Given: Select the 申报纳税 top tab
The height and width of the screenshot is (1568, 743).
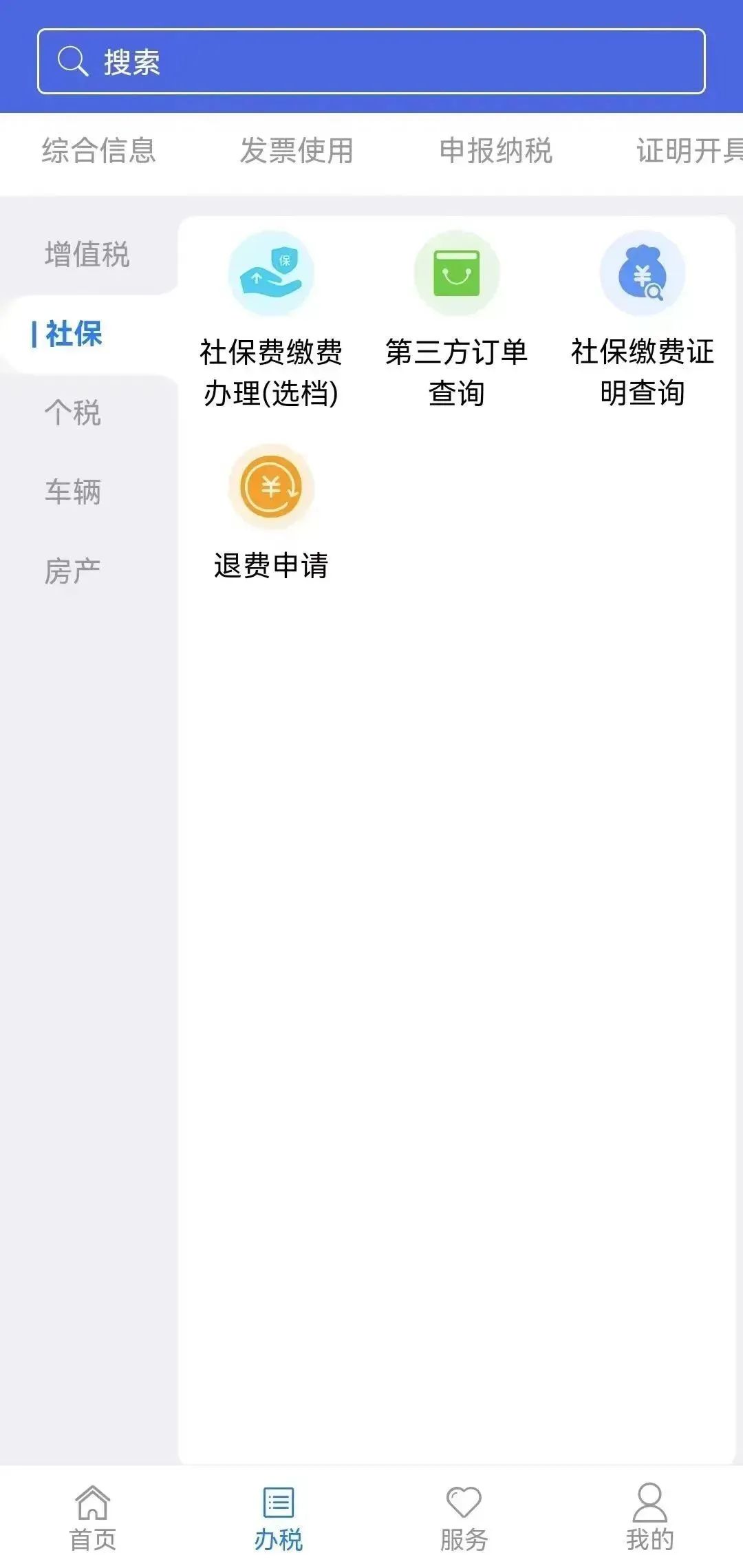Looking at the screenshot, I should click(496, 151).
